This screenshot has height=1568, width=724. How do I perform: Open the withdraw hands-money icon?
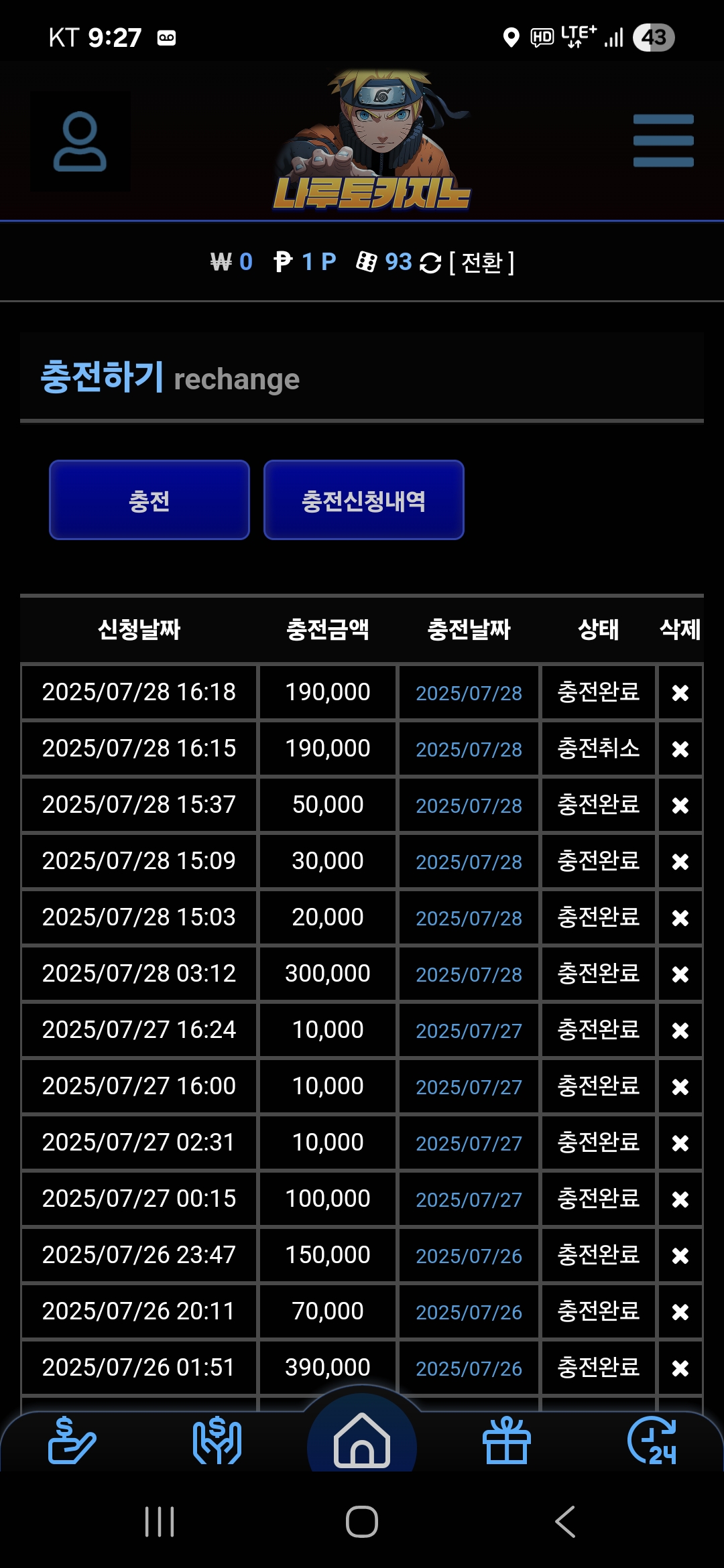[217, 1441]
